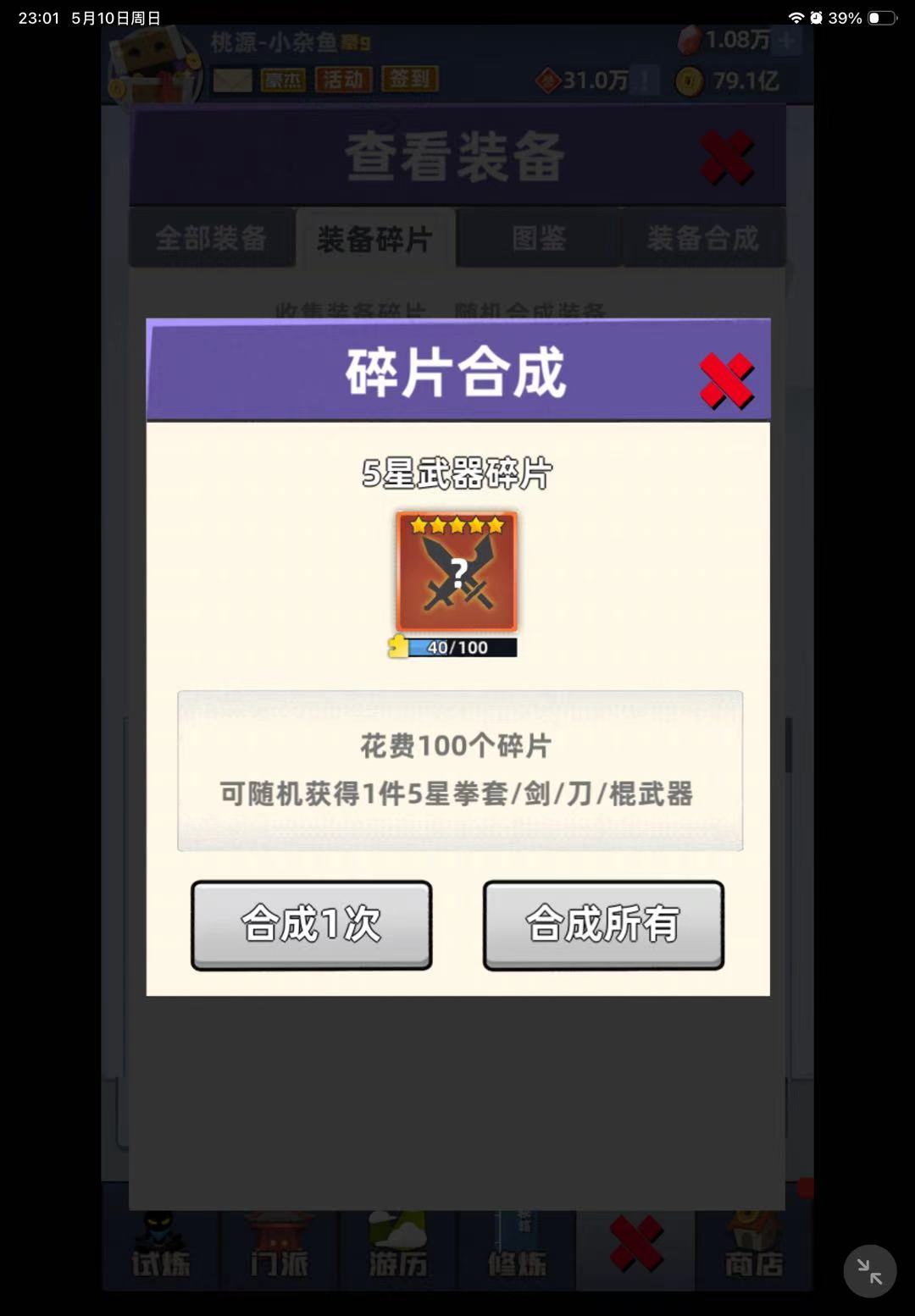Exit full screen with the shrink icon
The height and width of the screenshot is (1316, 915).
(x=870, y=1271)
